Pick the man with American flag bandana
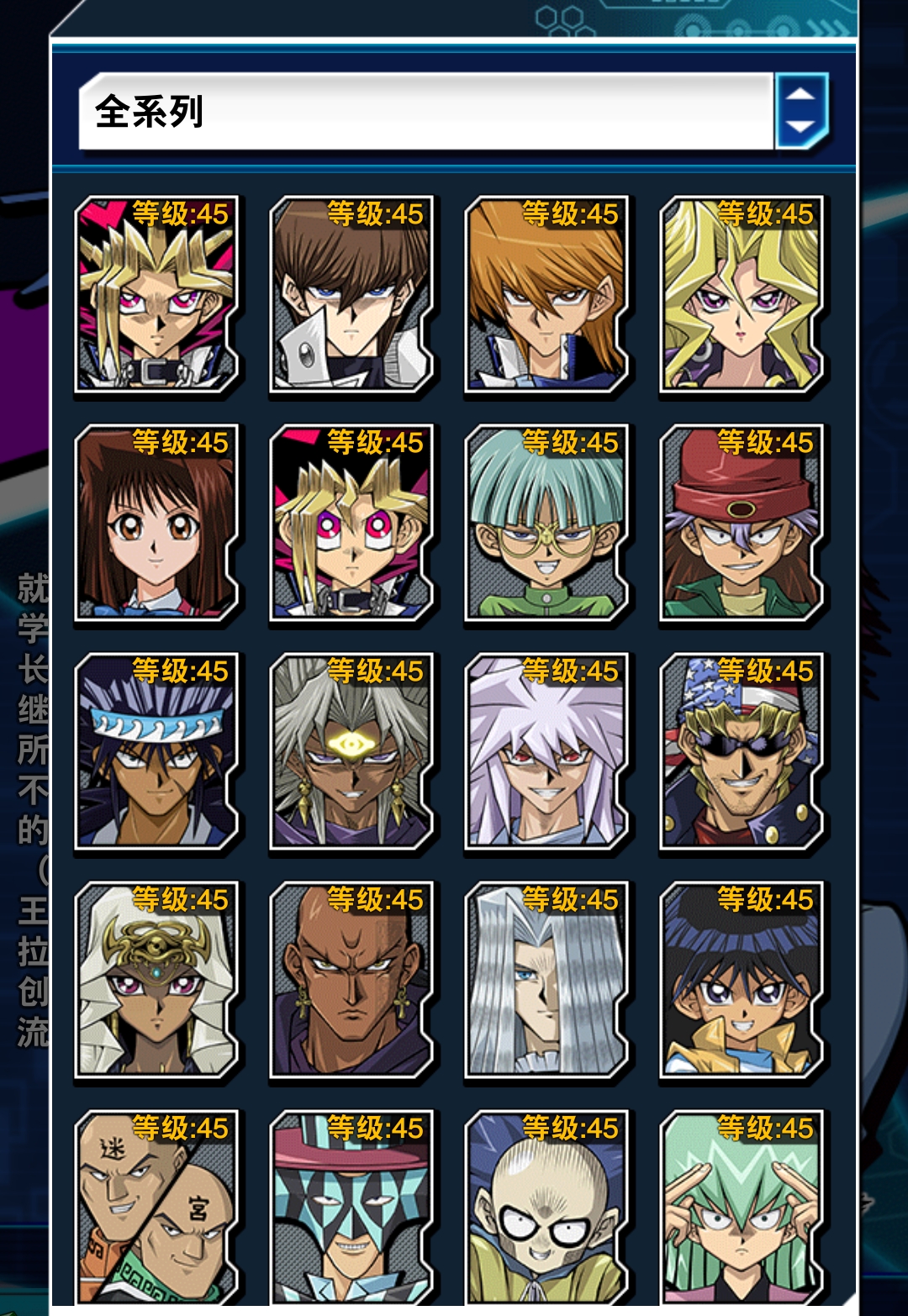 tap(742, 751)
